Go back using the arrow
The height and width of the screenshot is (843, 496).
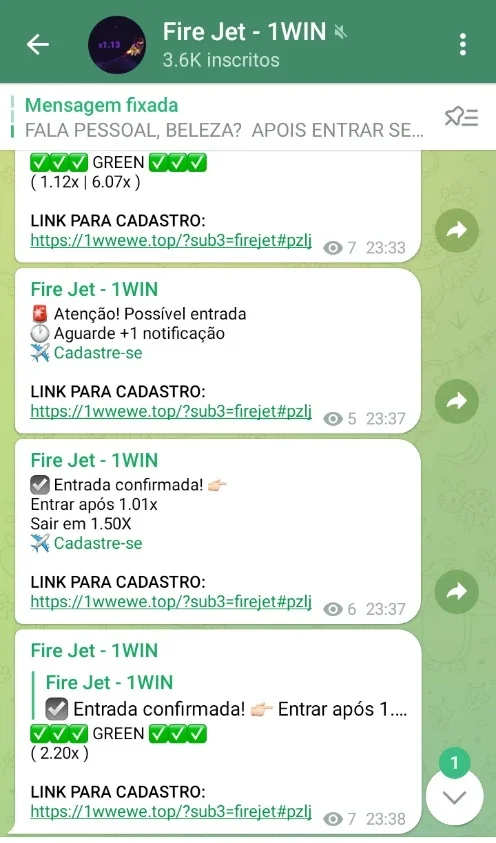38,45
